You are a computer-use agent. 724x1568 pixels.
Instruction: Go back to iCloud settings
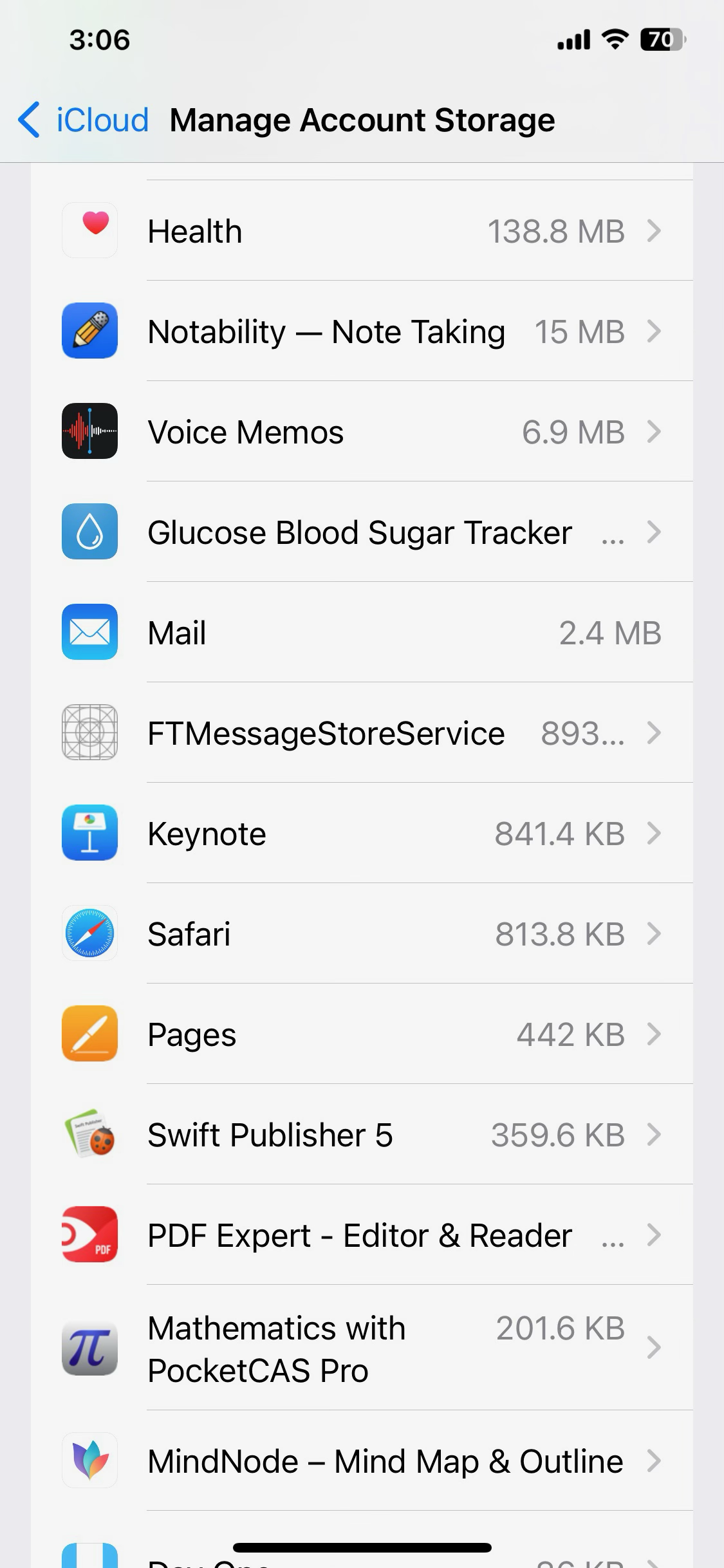[84, 120]
